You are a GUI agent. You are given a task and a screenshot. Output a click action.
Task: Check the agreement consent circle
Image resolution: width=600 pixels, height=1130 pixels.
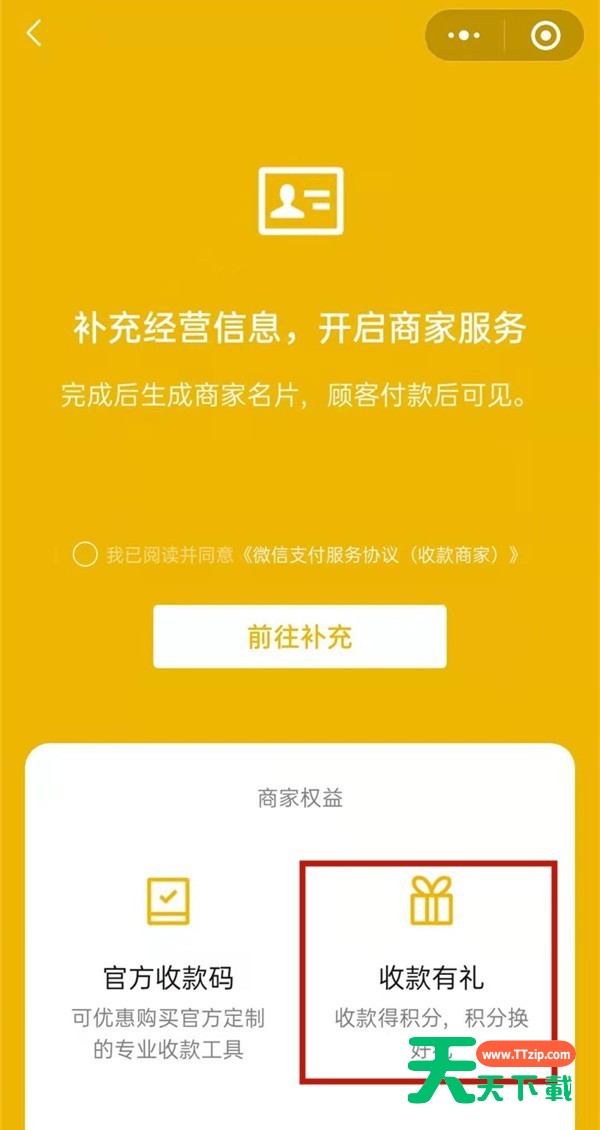coord(85,554)
